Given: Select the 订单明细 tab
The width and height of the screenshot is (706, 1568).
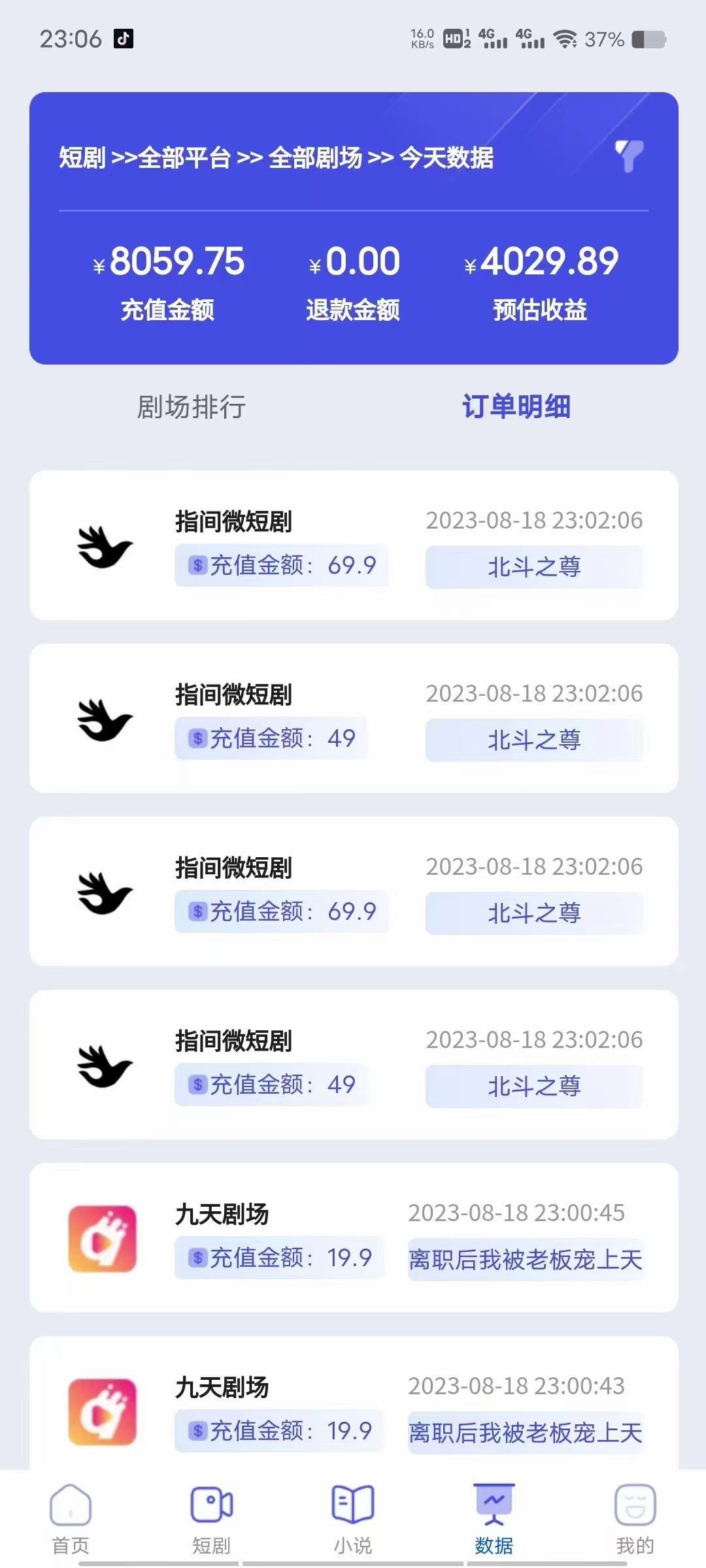Looking at the screenshot, I should tap(516, 406).
